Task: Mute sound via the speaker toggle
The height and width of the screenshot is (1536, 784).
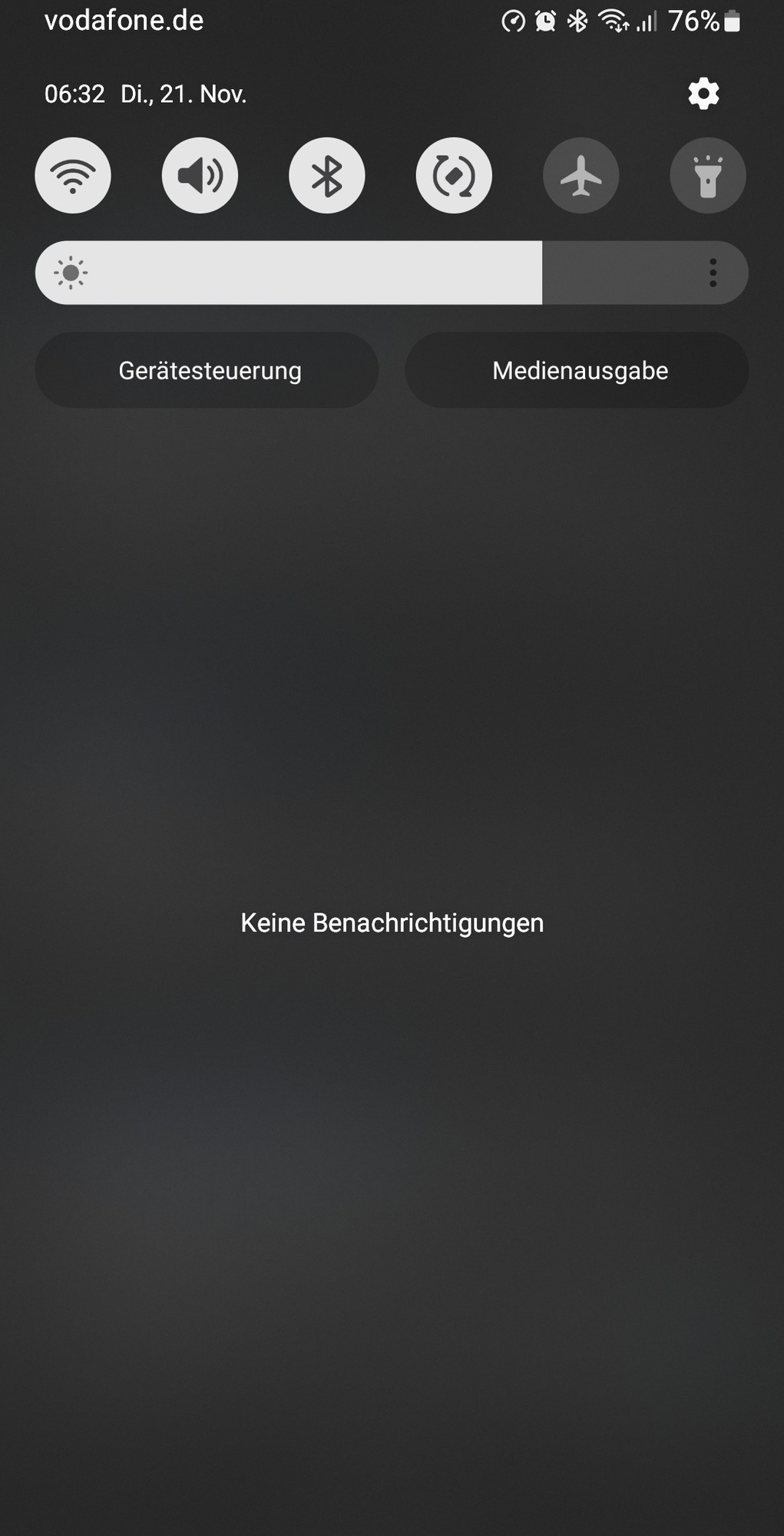Action: click(200, 176)
